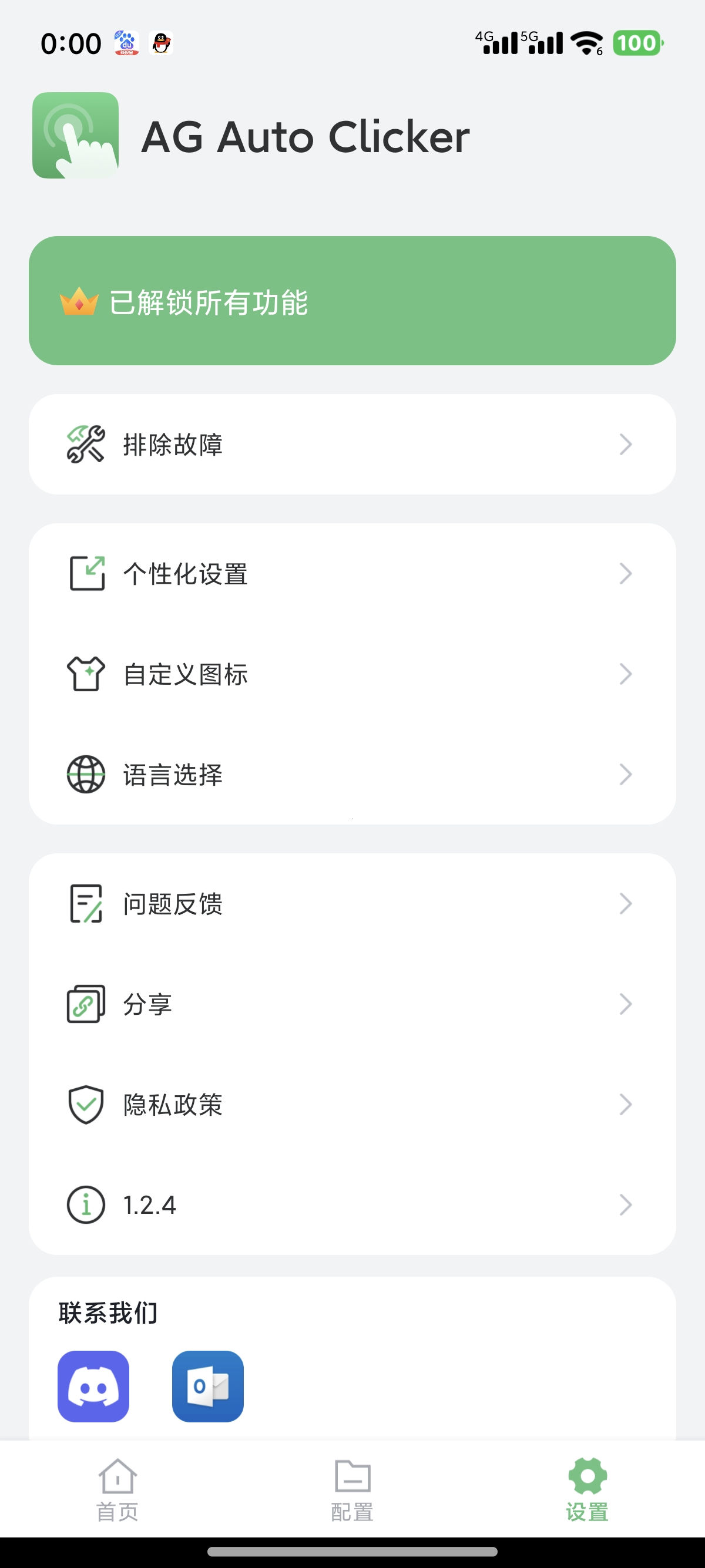Open 个性化设置 personalization settings
Viewport: 705px width, 1568px height.
(x=352, y=573)
